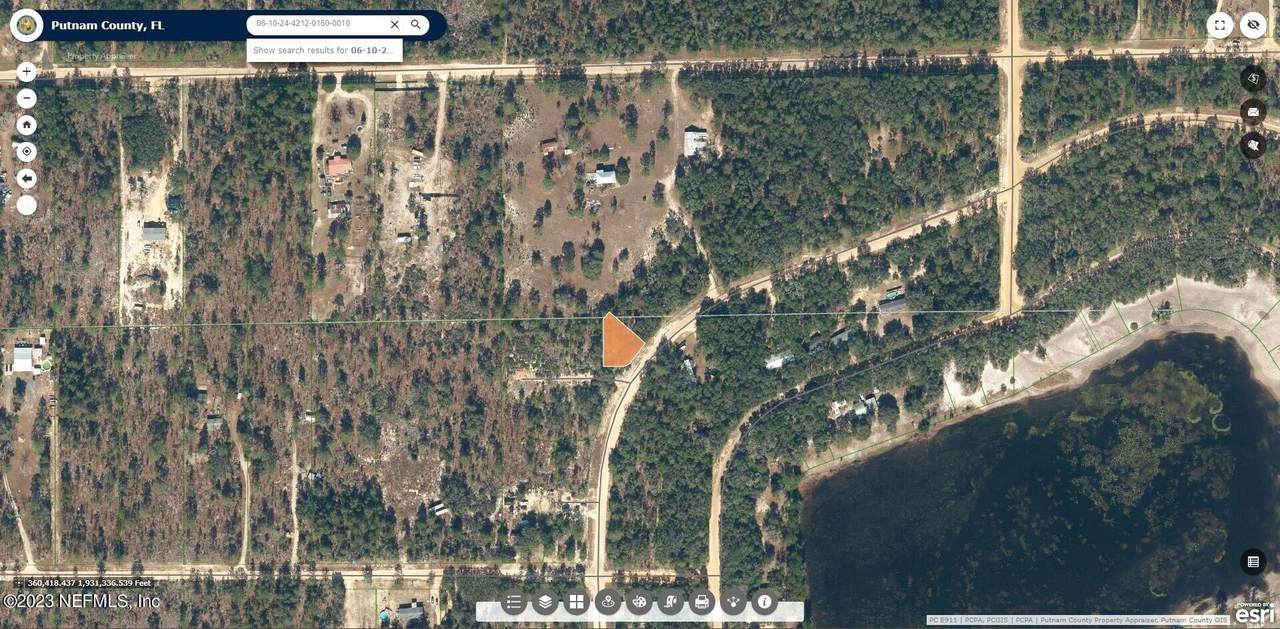Viewport: 1280px width, 629px height.
Task: Open the share map tool
Action: (x=734, y=602)
